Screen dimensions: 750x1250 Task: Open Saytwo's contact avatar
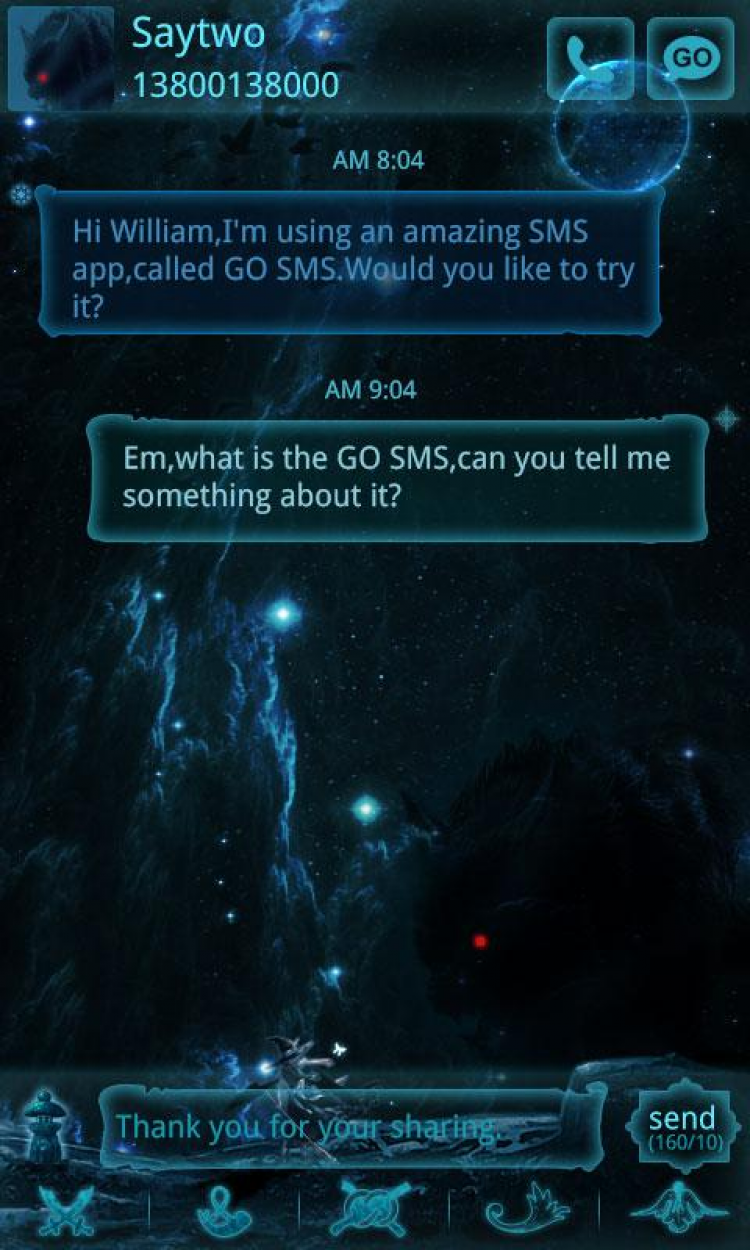60,62
